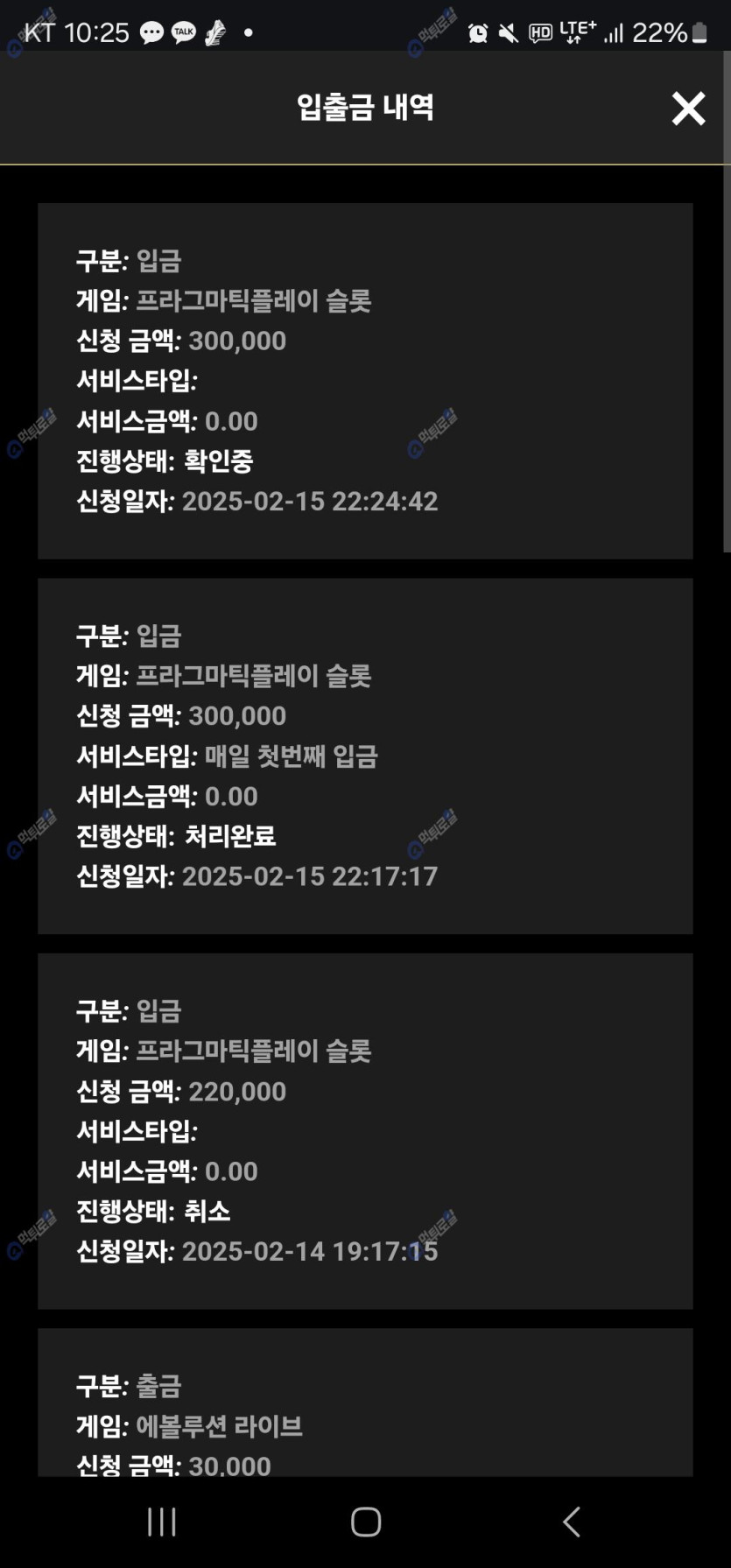Open the recent apps view
The height and width of the screenshot is (1568, 731).
pos(162,1522)
